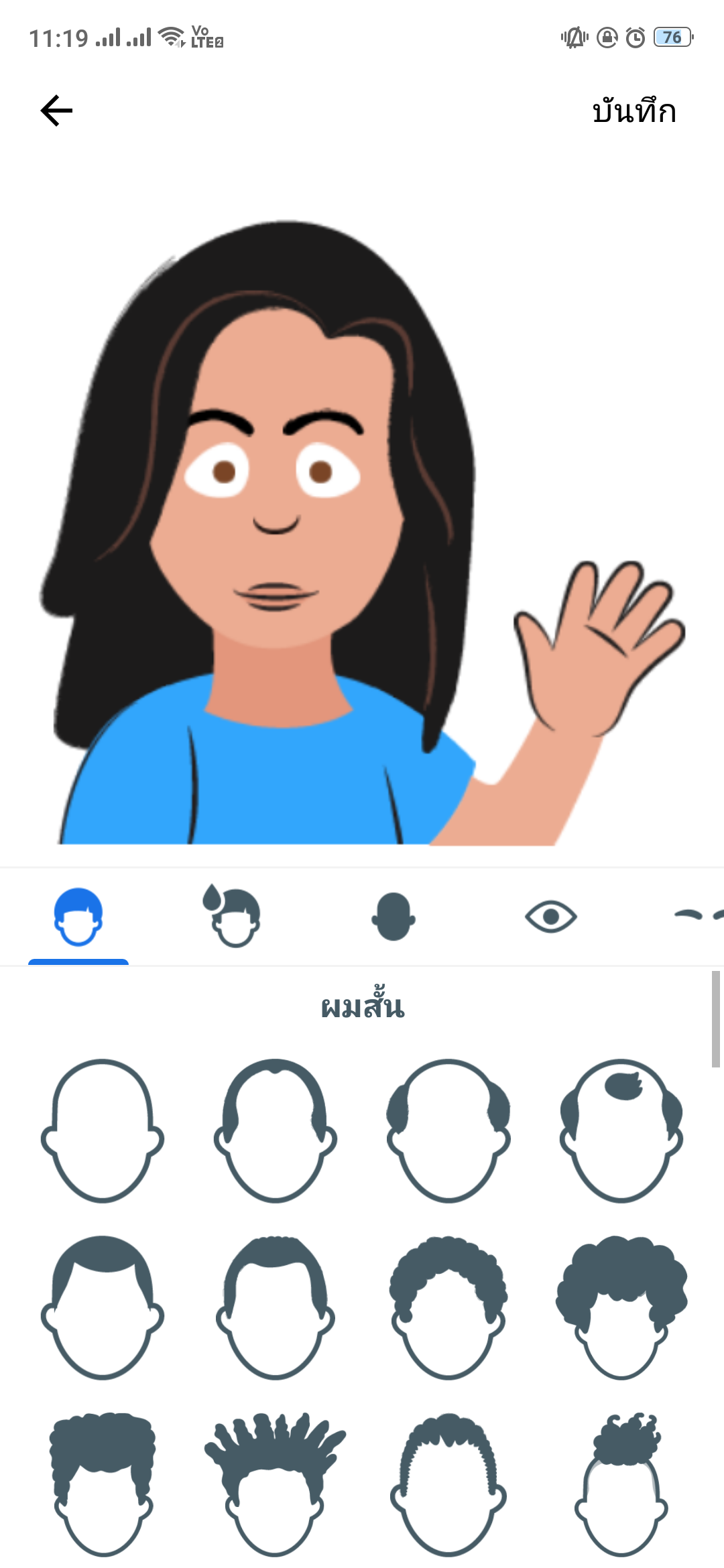The image size is (724, 1568).
Task: Pick the bald top with side hair
Action: (x=448, y=1131)
